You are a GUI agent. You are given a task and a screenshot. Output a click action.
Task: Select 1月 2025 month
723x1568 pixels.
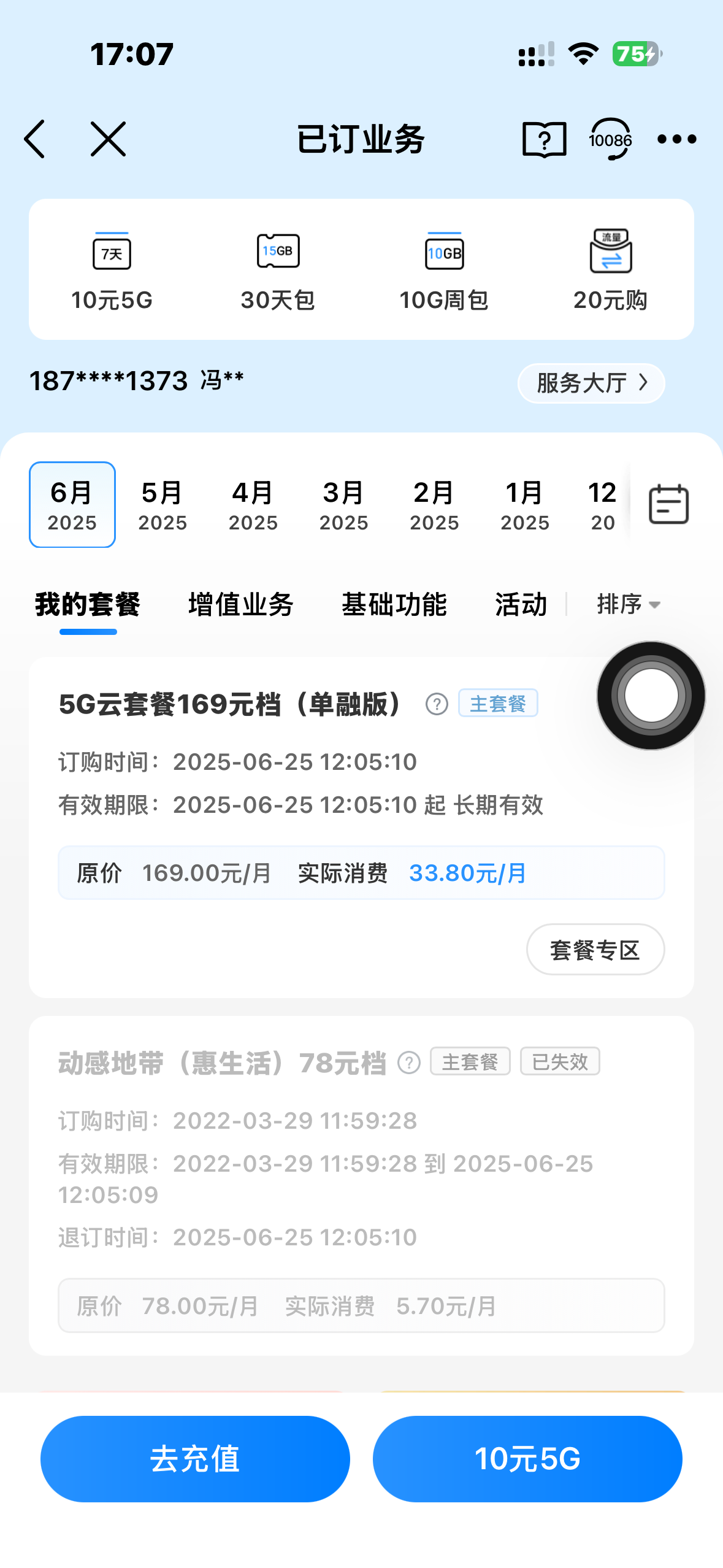click(x=524, y=505)
